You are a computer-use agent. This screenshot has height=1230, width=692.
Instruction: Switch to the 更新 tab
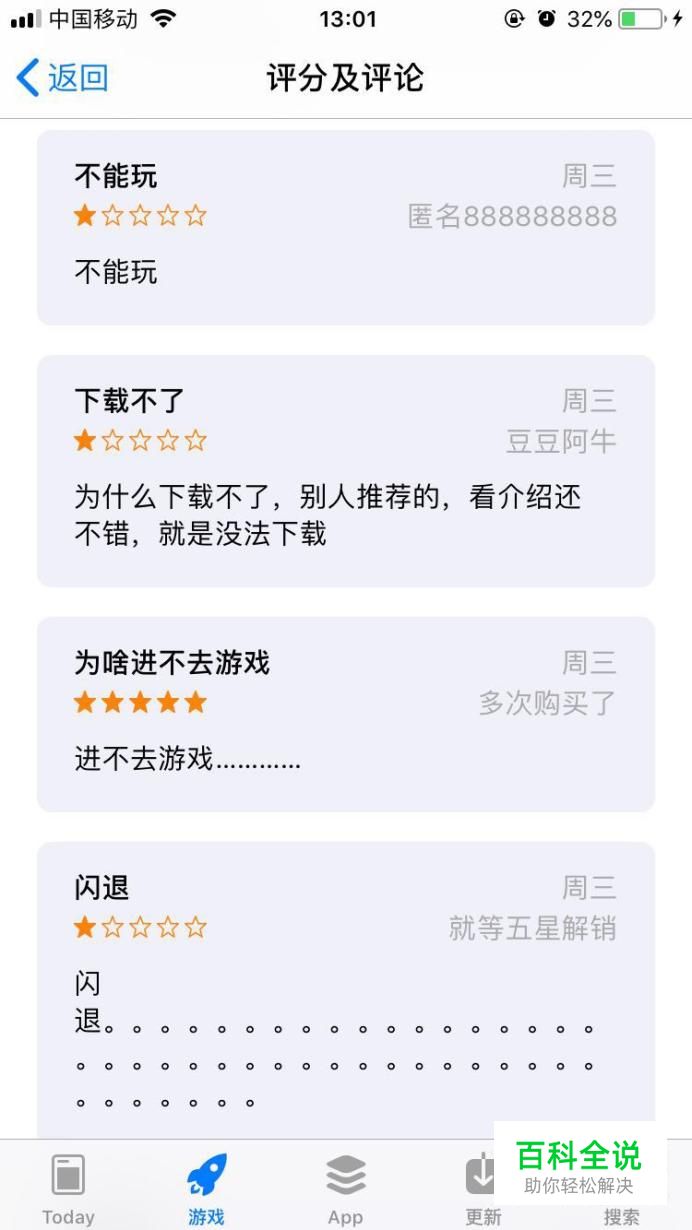pyautogui.click(x=484, y=1188)
